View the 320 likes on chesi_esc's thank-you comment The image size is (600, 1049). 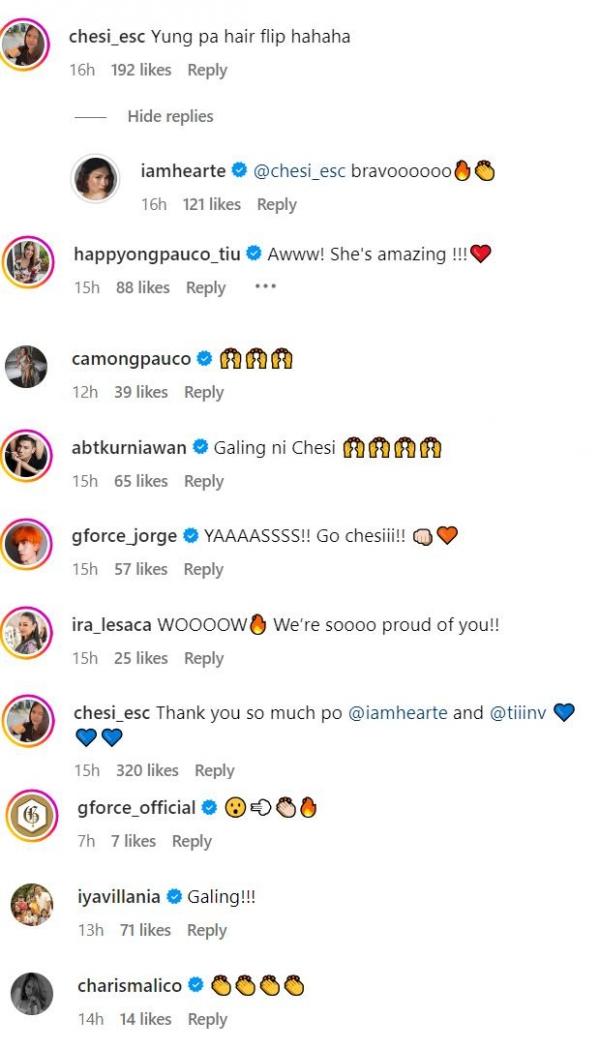(147, 770)
